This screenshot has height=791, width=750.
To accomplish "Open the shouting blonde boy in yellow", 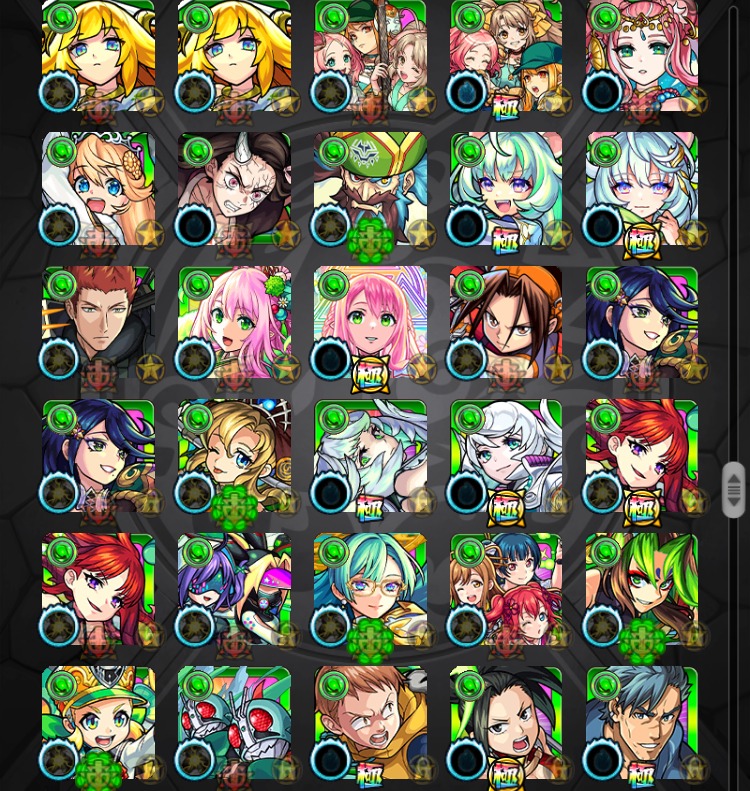I will pos(370,724).
